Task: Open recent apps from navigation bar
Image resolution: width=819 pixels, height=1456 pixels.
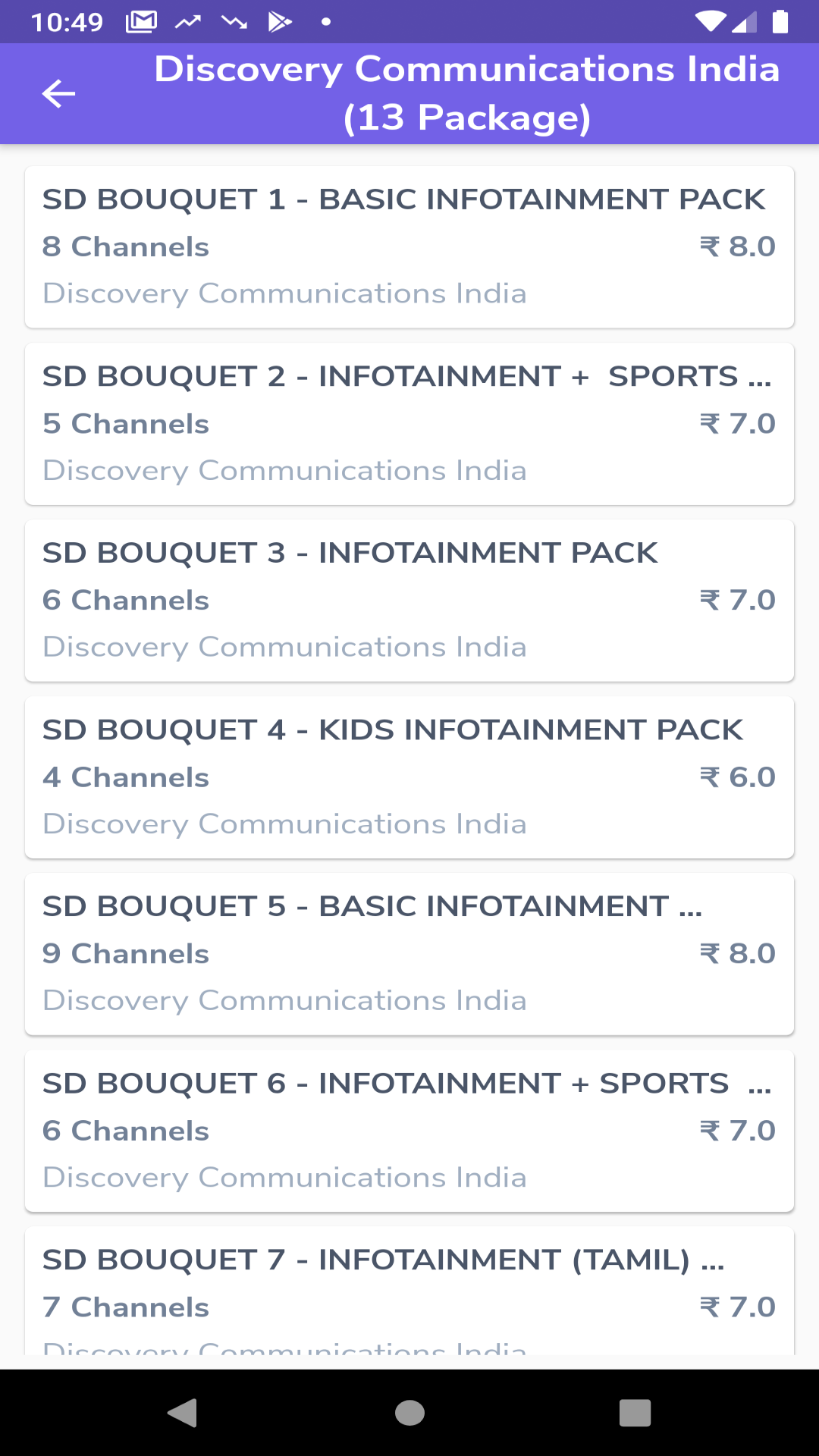Action: [635, 1413]
